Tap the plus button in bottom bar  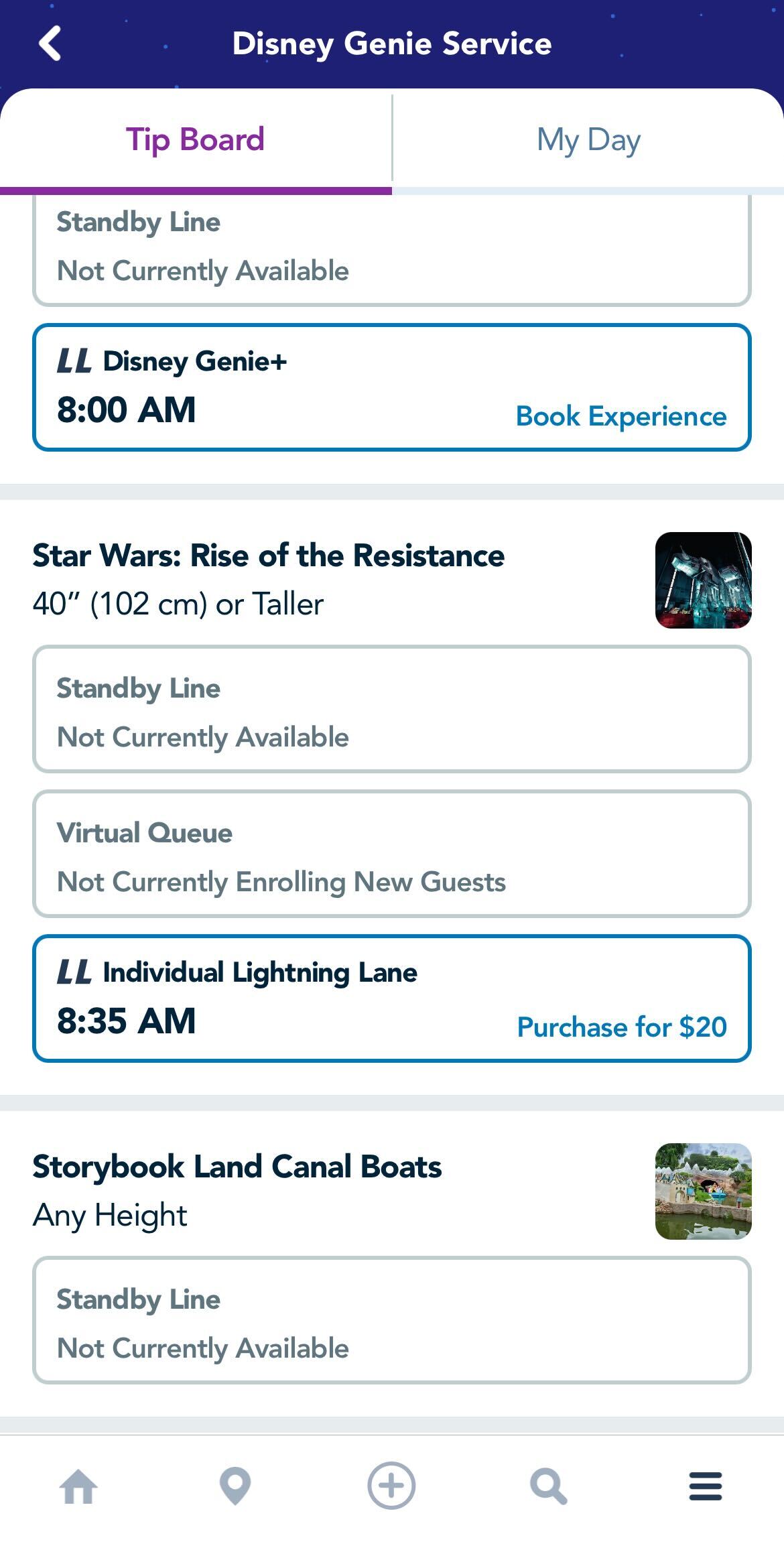tap(391, 1486)
